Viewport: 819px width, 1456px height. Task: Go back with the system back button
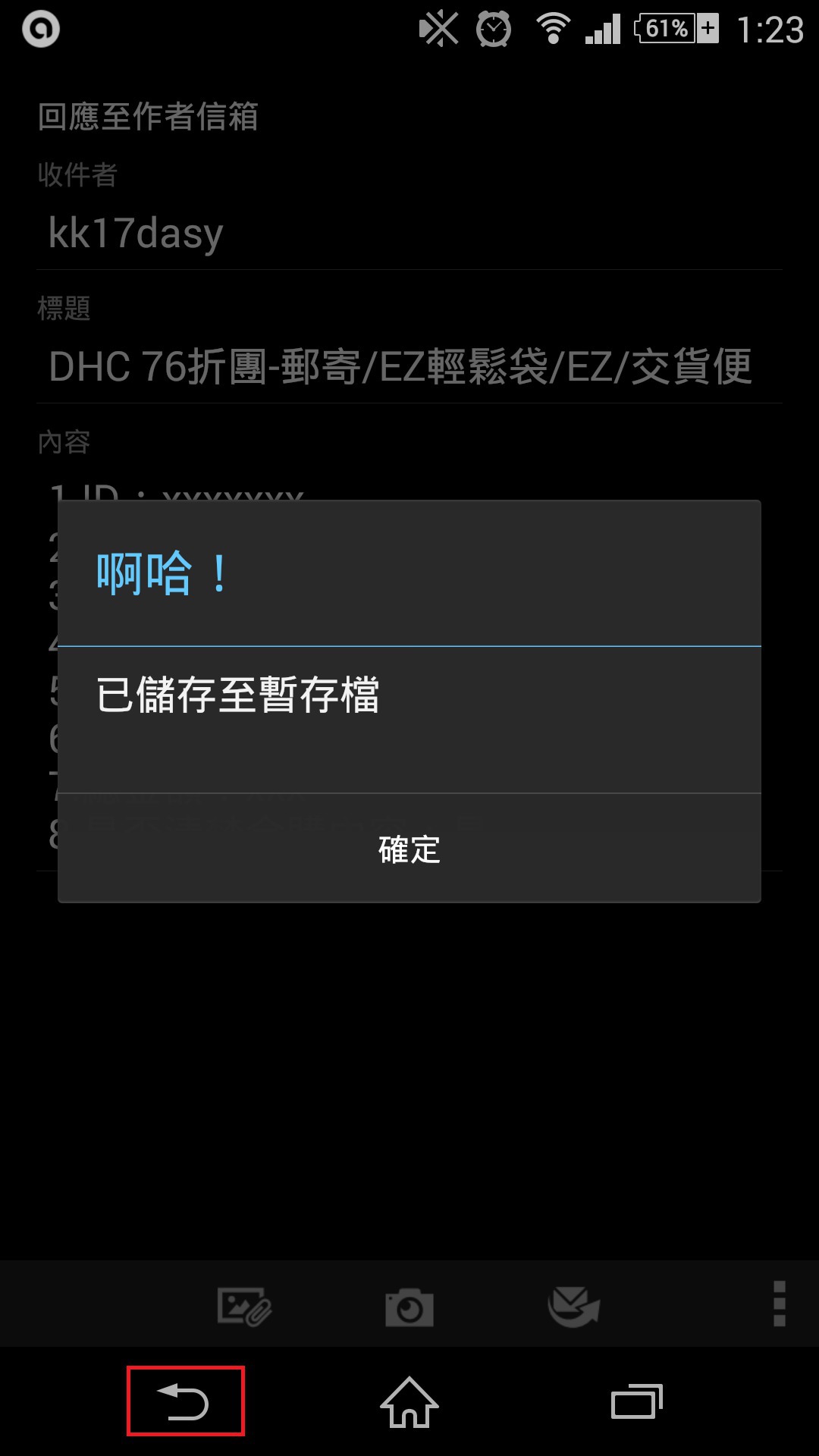185,1401
